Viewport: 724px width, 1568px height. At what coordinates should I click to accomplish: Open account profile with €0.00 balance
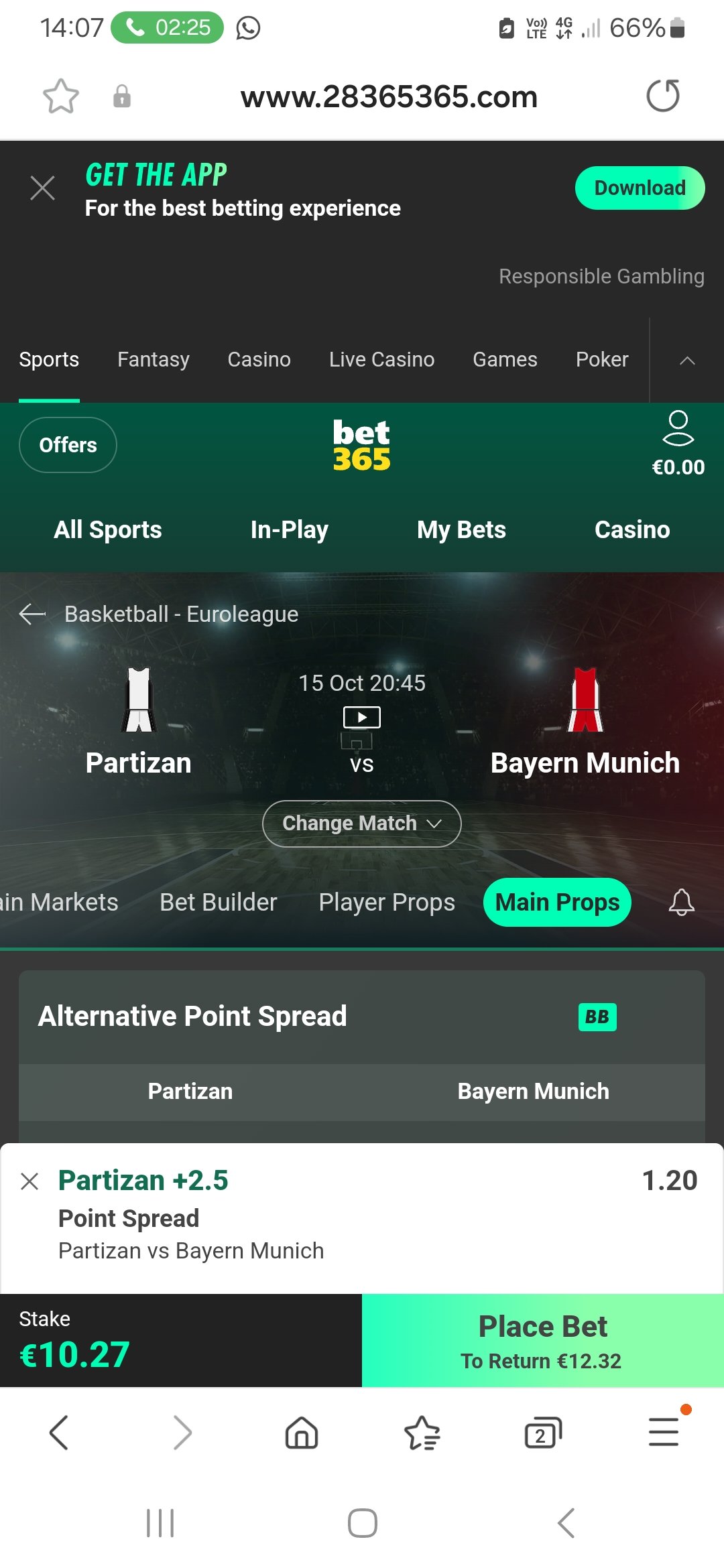point(678,442)
